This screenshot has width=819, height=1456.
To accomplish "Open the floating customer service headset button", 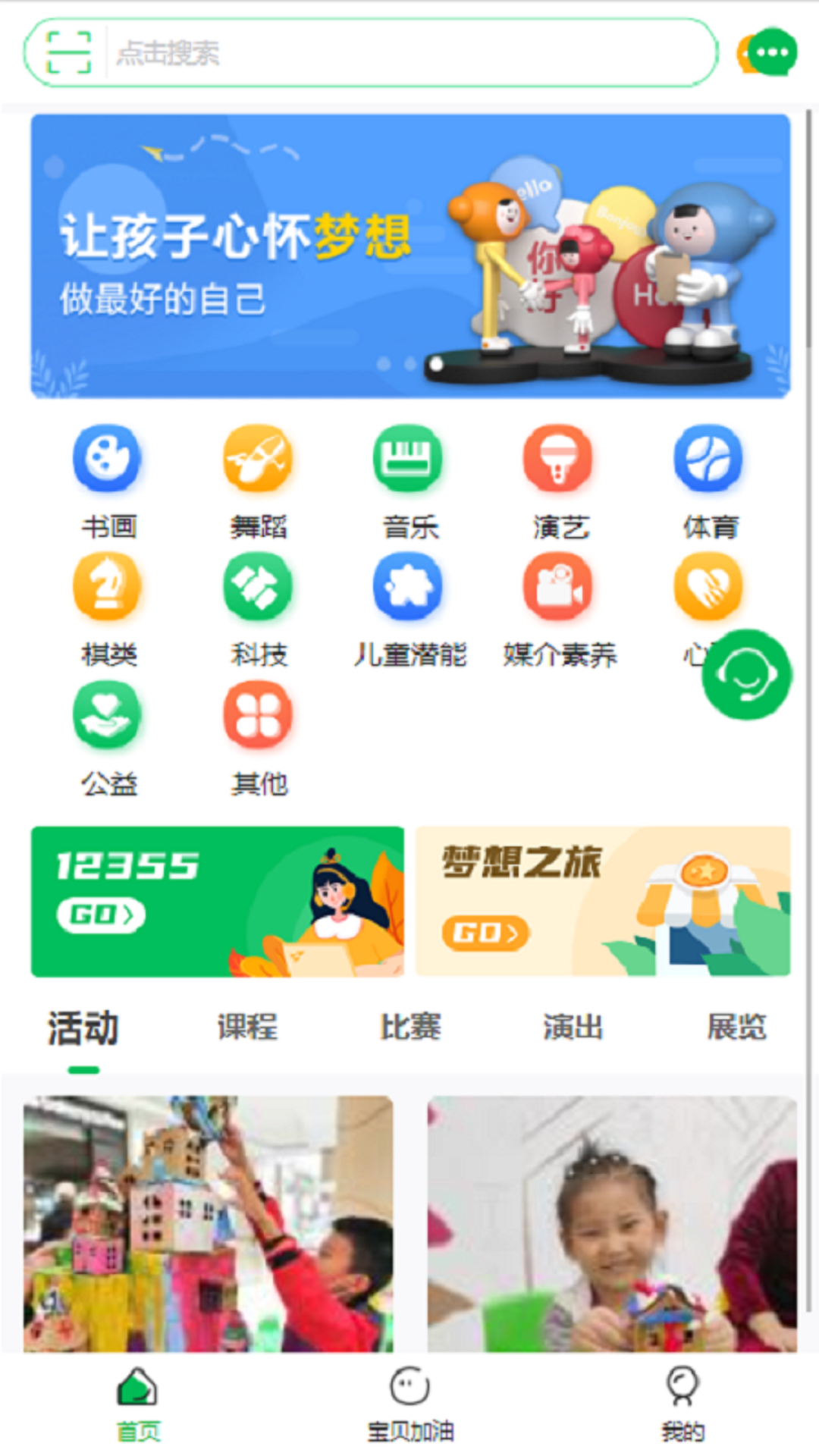I will (x=746, y=674).
